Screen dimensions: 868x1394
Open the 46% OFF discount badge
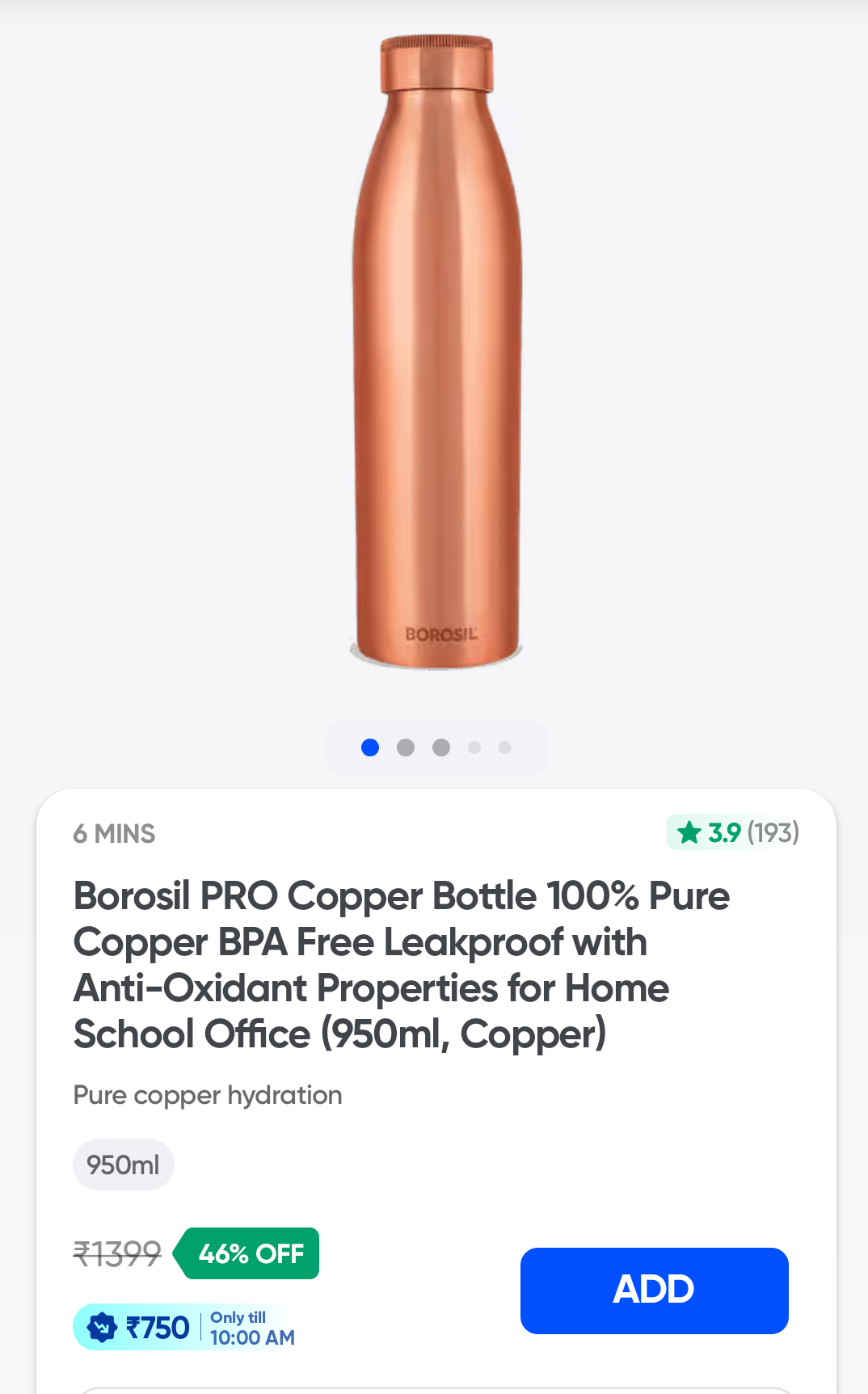(247, 1253)
